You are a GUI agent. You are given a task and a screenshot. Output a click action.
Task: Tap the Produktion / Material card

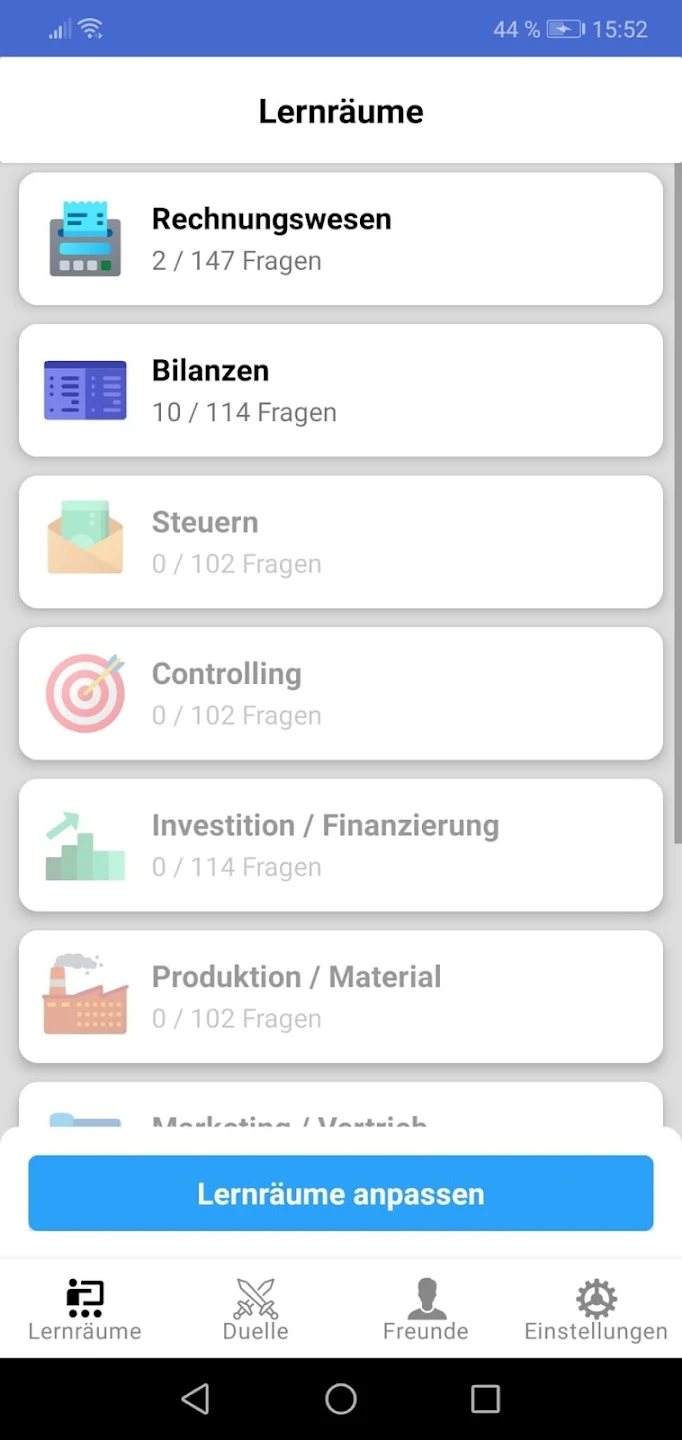pos(340,997)
